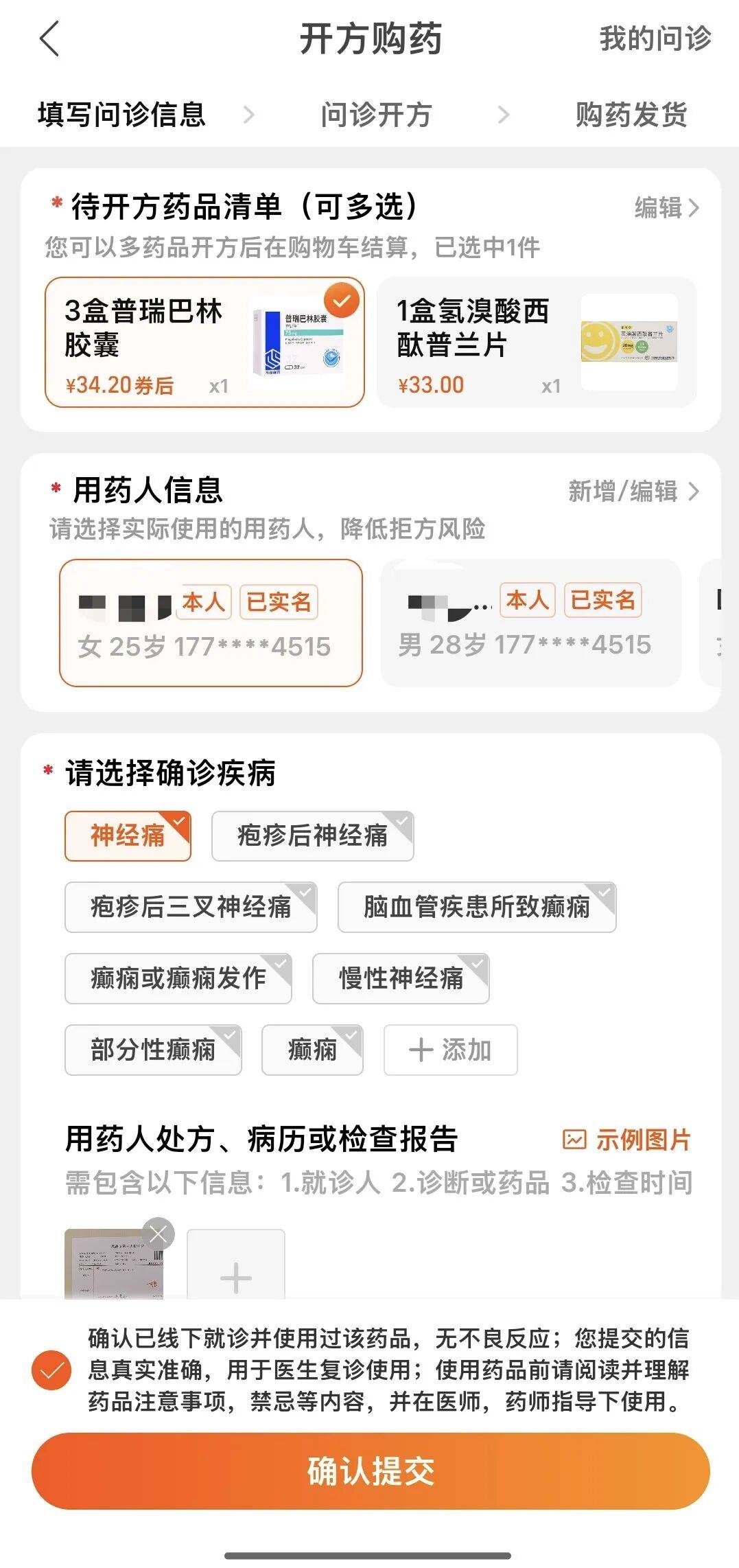The width and height of the screenshot is (739, 1568).
Task: Select the 疱疹后神经痛 chip
Action: (312, 835)
